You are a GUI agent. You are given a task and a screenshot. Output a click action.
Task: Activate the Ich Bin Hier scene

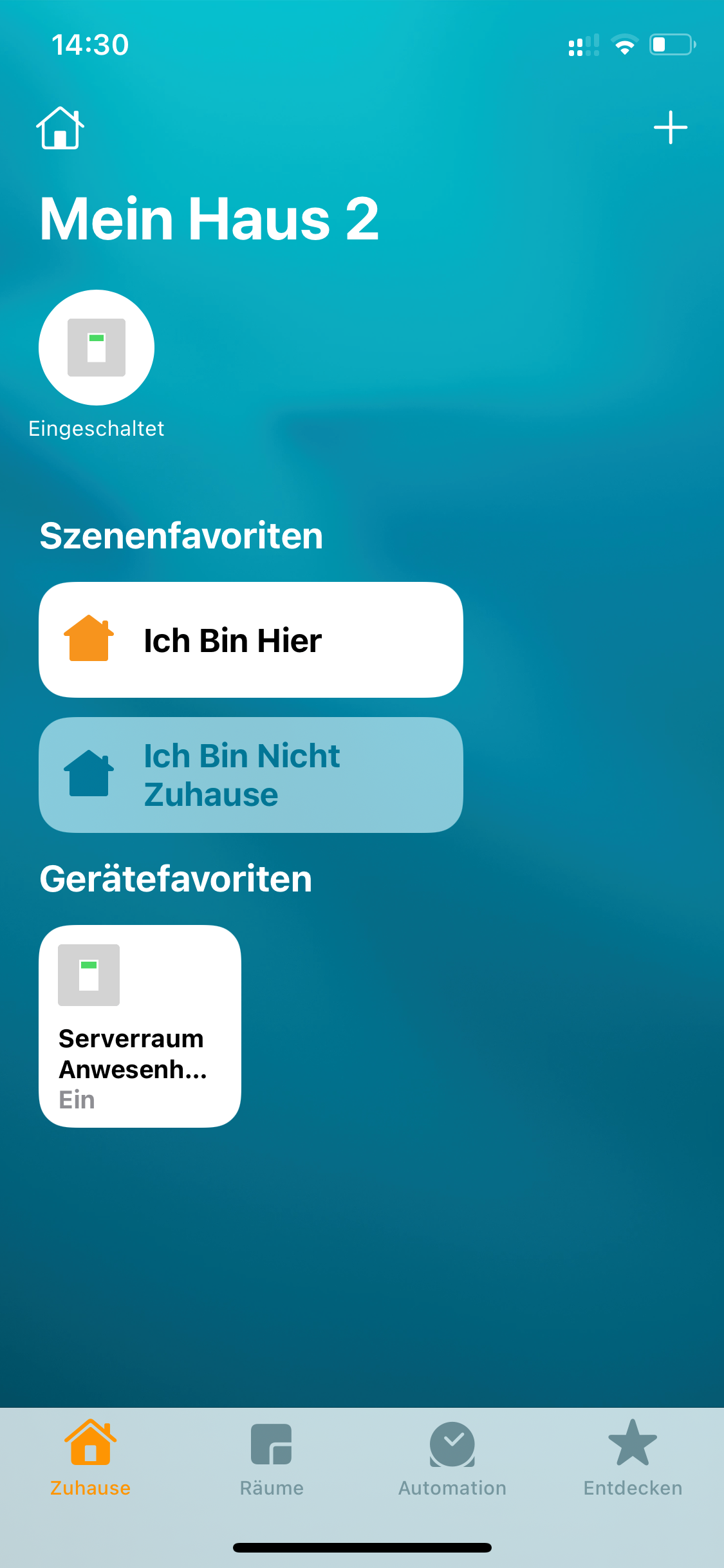(251, 640)
